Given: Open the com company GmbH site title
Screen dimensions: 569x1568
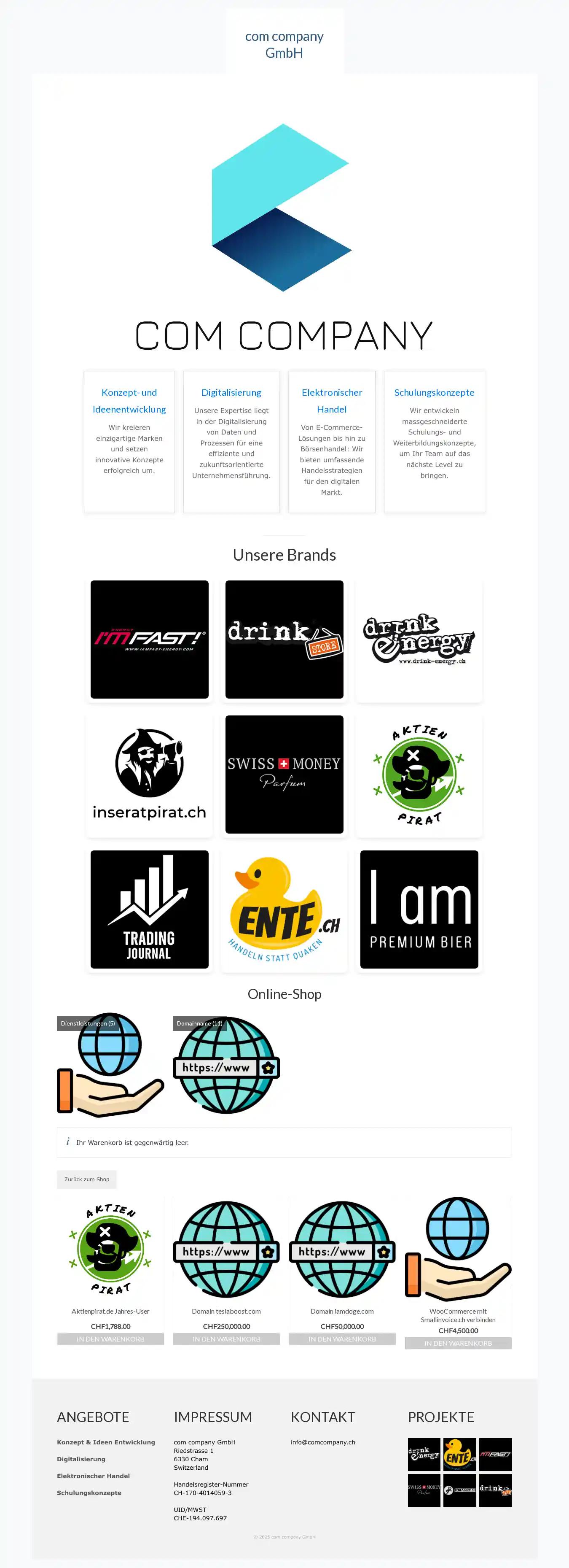Looking at the screenshot, I should pos(284,44).
